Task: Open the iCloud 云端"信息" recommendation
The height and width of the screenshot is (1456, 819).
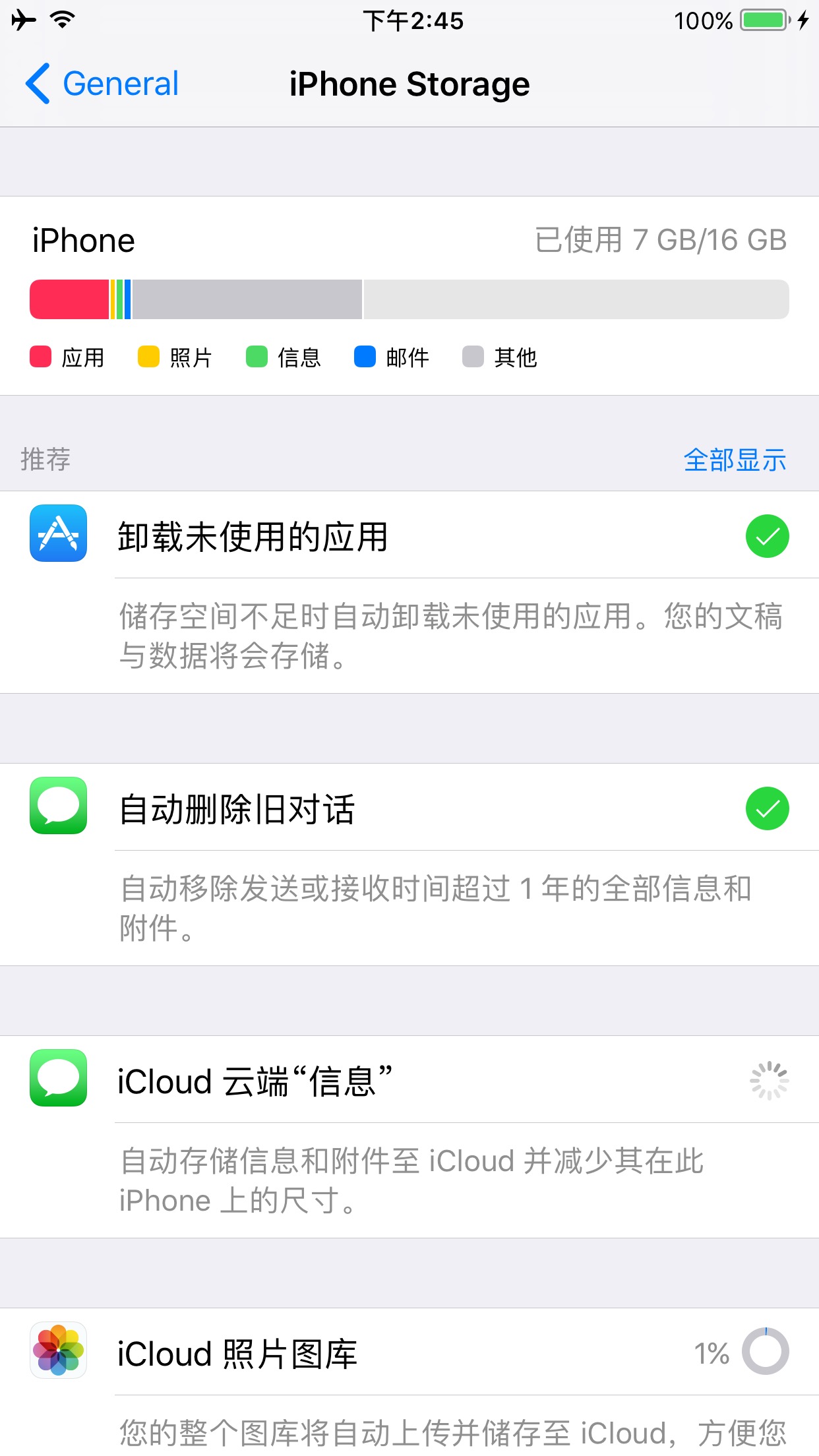Action: point(409,1080)
